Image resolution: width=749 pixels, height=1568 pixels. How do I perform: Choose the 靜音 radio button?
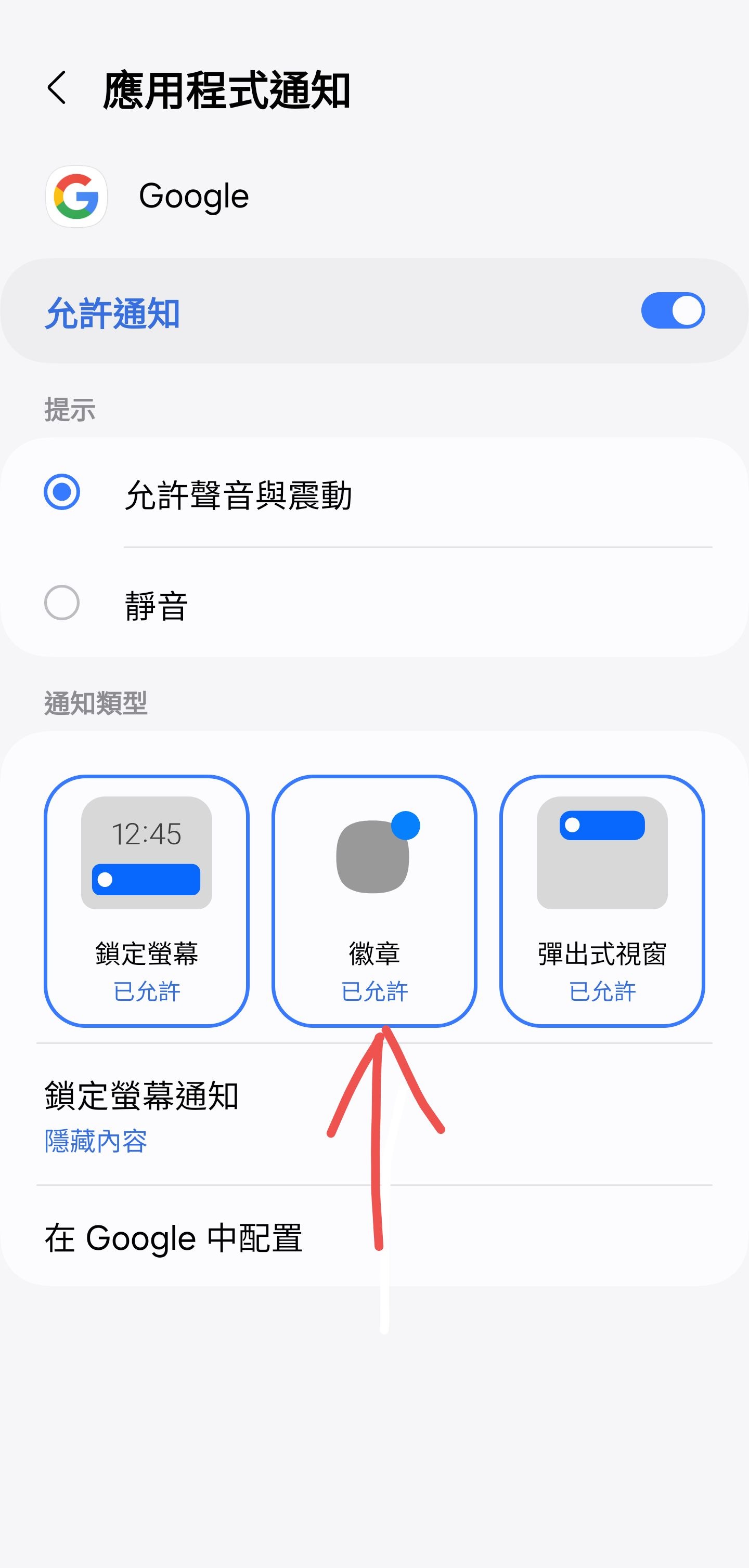pyautogui.click(x=61, y=603)
